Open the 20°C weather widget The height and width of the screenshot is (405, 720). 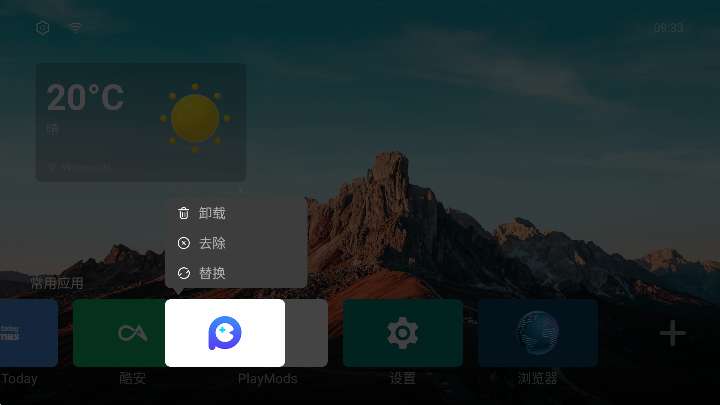pyautogui.click(x=140, y=122)
